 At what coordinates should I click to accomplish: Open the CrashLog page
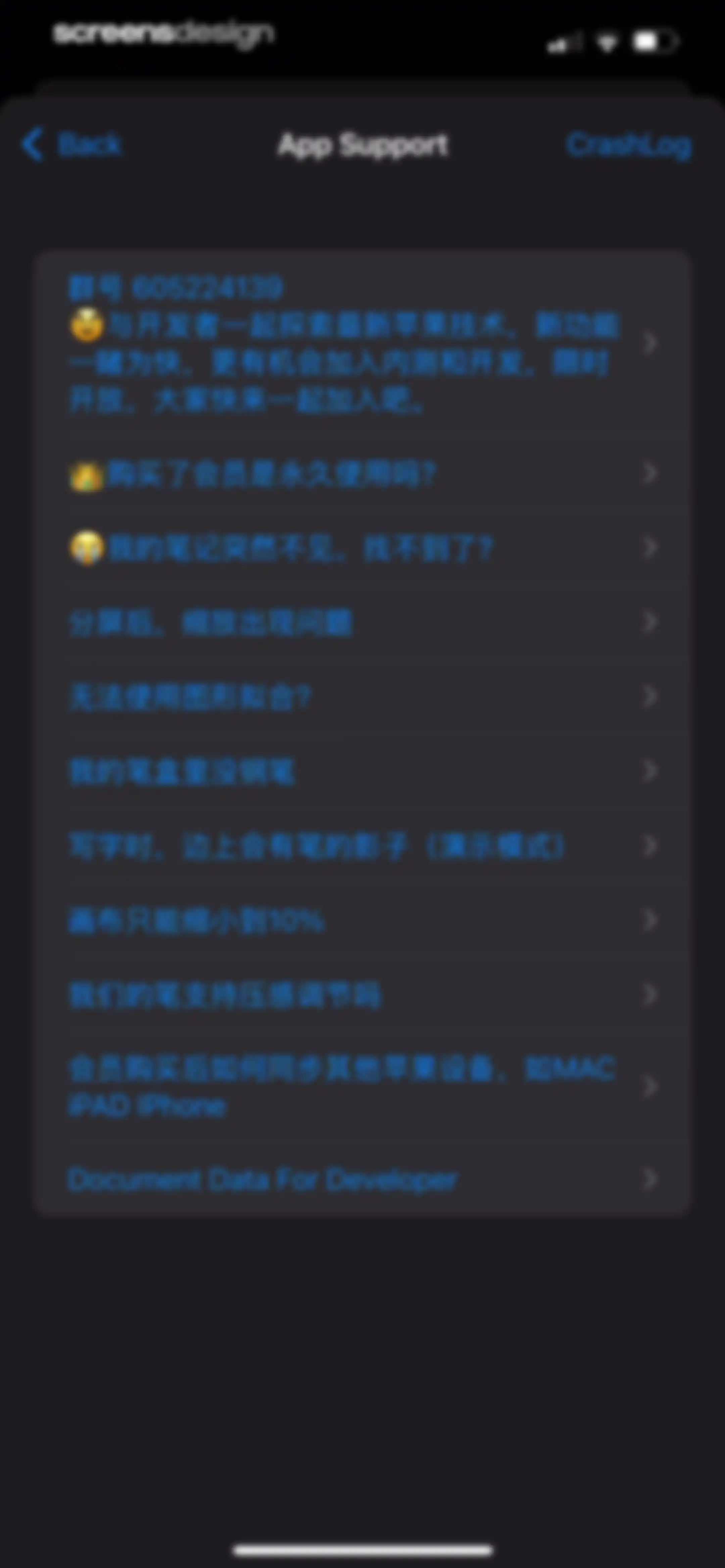629,145
